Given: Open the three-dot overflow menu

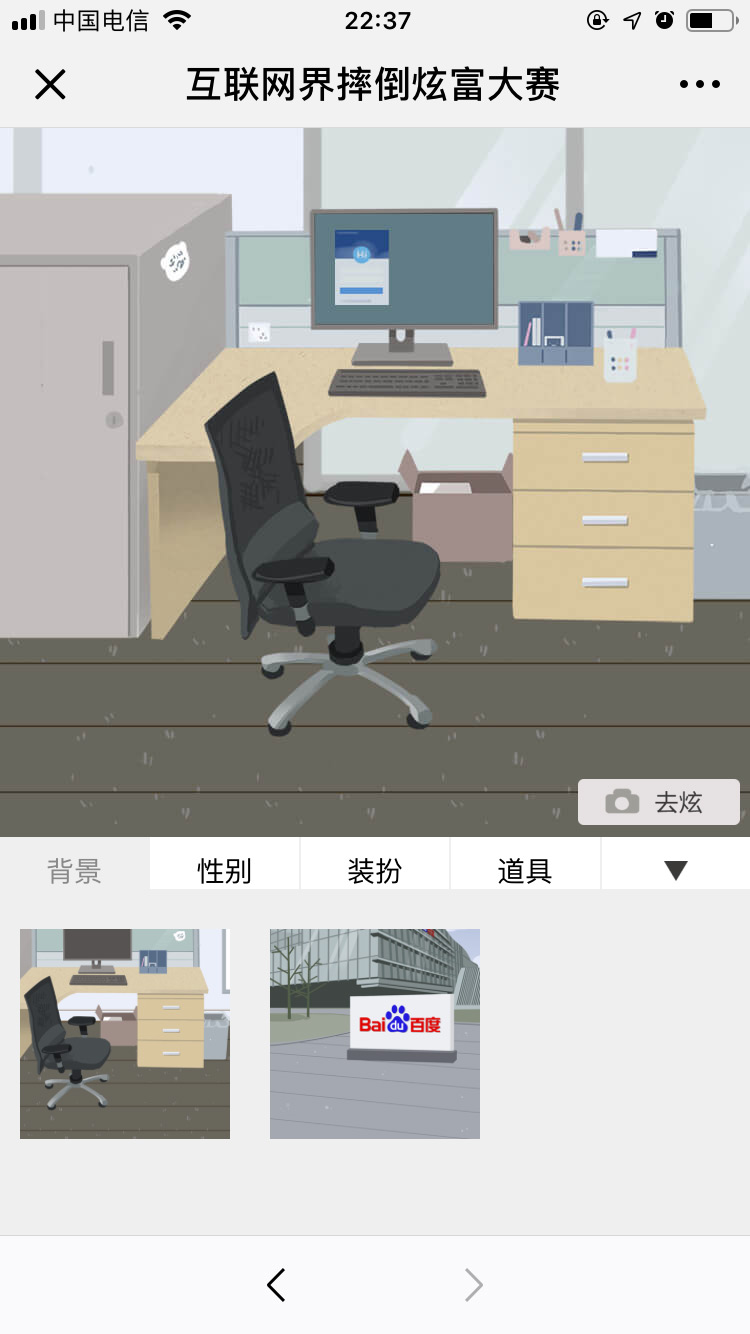Looking at the screenshot, I should point(699,85).
